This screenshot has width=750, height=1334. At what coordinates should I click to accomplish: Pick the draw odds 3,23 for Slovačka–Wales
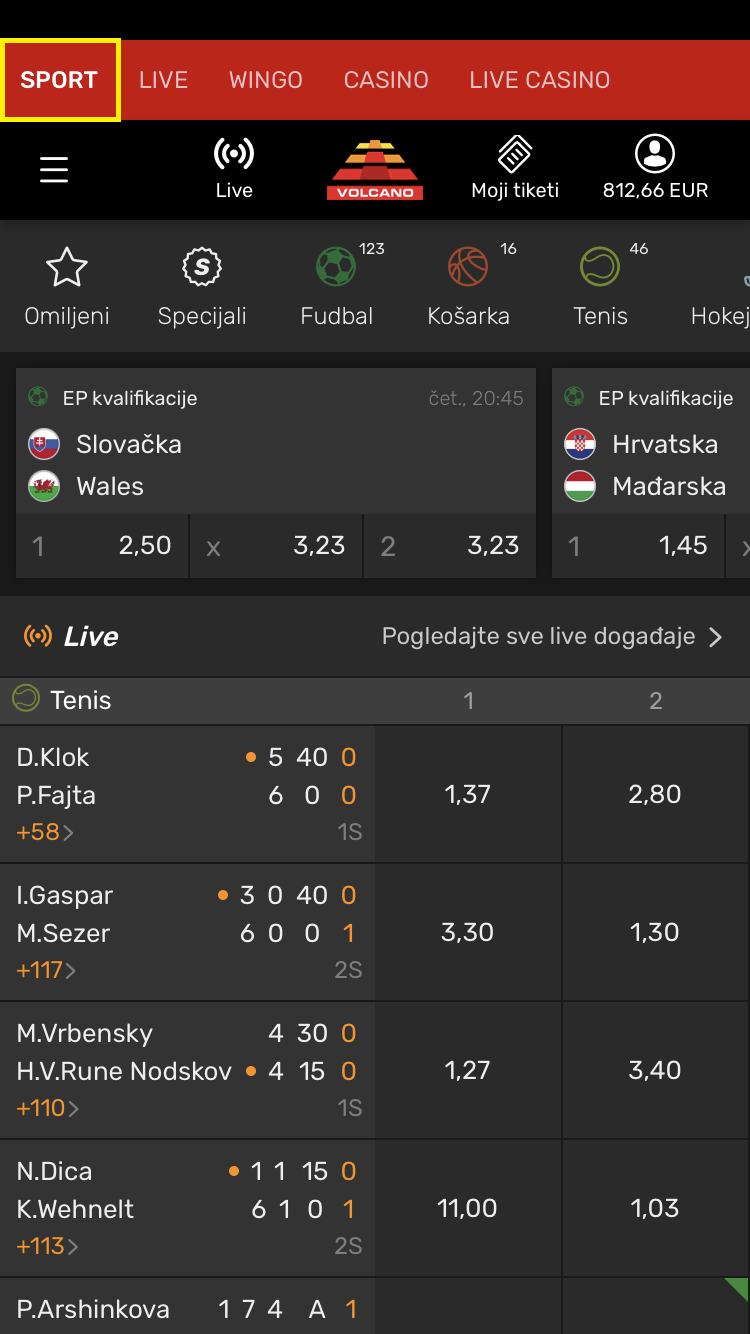coord(276,545)
